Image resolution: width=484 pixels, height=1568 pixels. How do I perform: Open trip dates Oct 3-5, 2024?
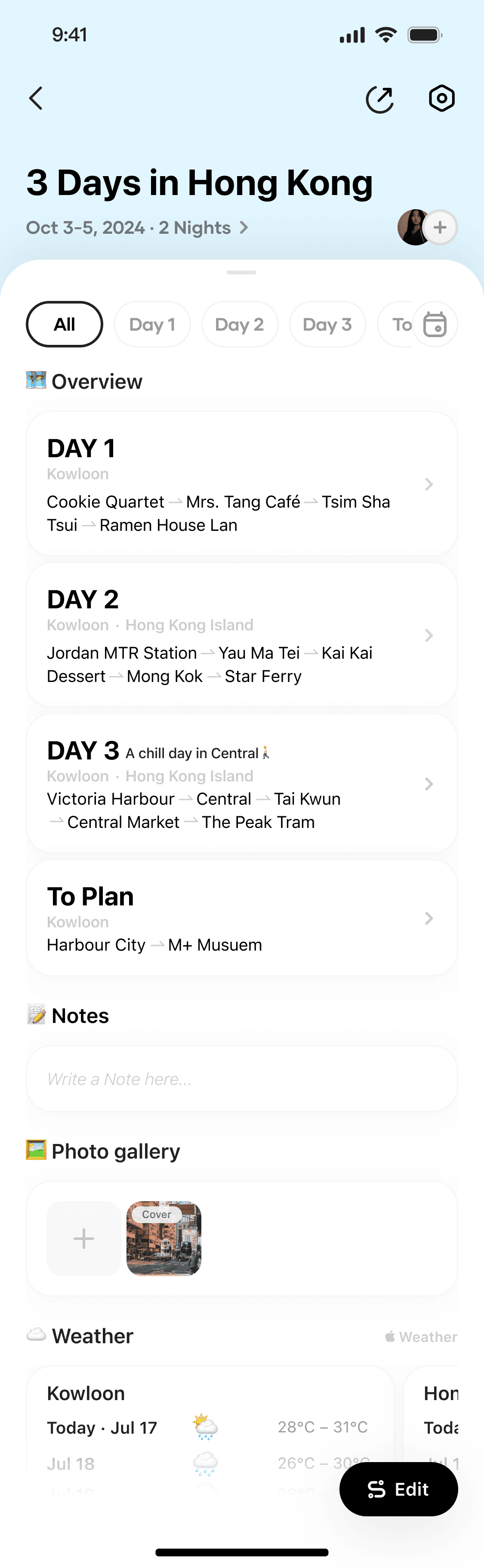[x=137, y=228]
